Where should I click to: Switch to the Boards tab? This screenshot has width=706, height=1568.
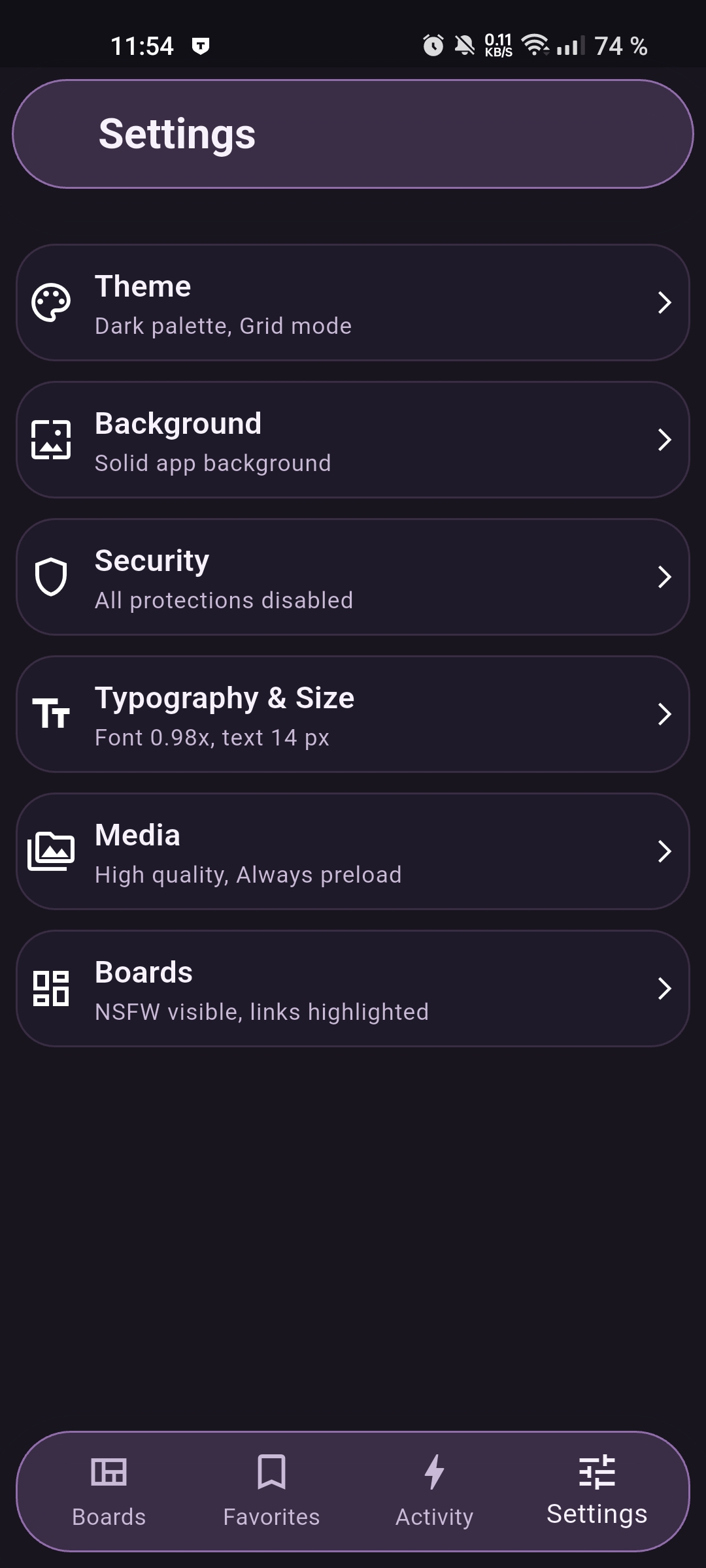[x=109, y=1490]
